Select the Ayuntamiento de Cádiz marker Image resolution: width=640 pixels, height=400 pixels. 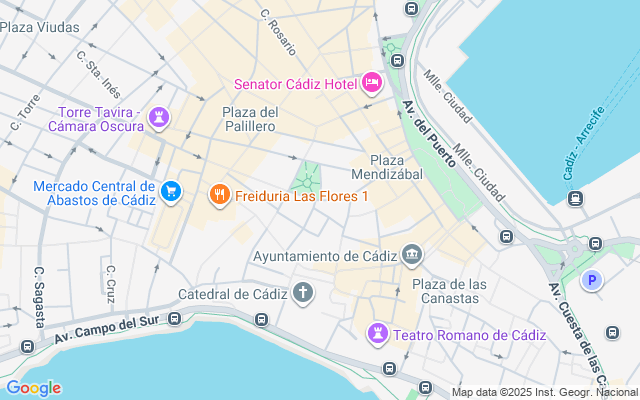[412, 256]
